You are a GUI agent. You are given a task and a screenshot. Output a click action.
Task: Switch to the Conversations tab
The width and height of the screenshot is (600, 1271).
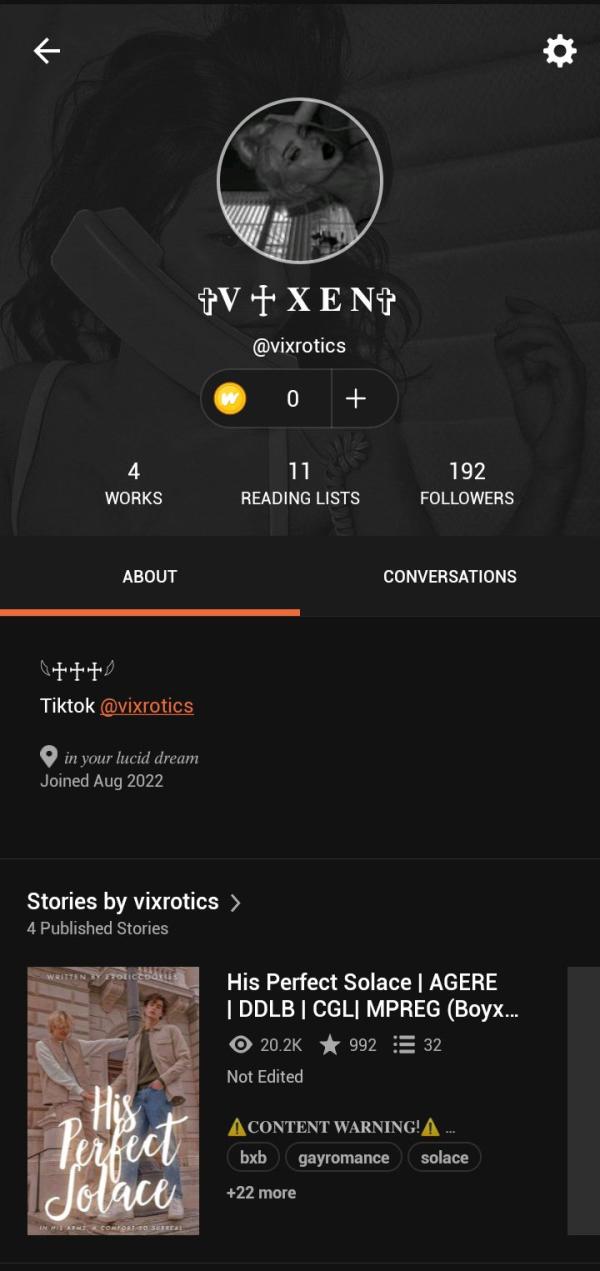click(449, 577)
